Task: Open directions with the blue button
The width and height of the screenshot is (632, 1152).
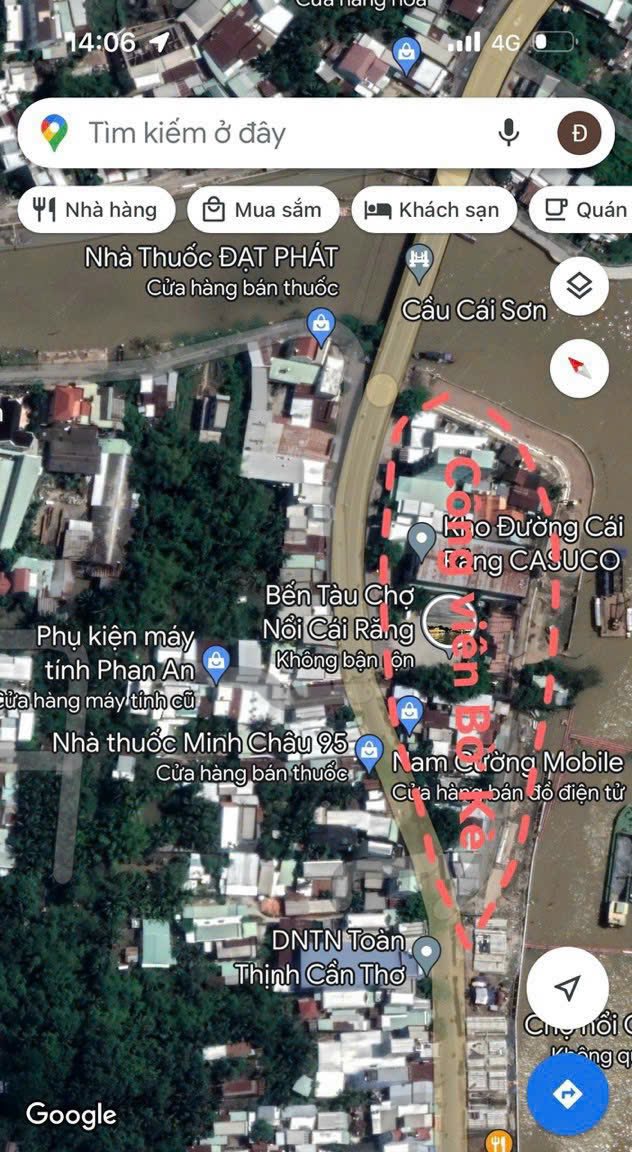Action: (567, 1094)
